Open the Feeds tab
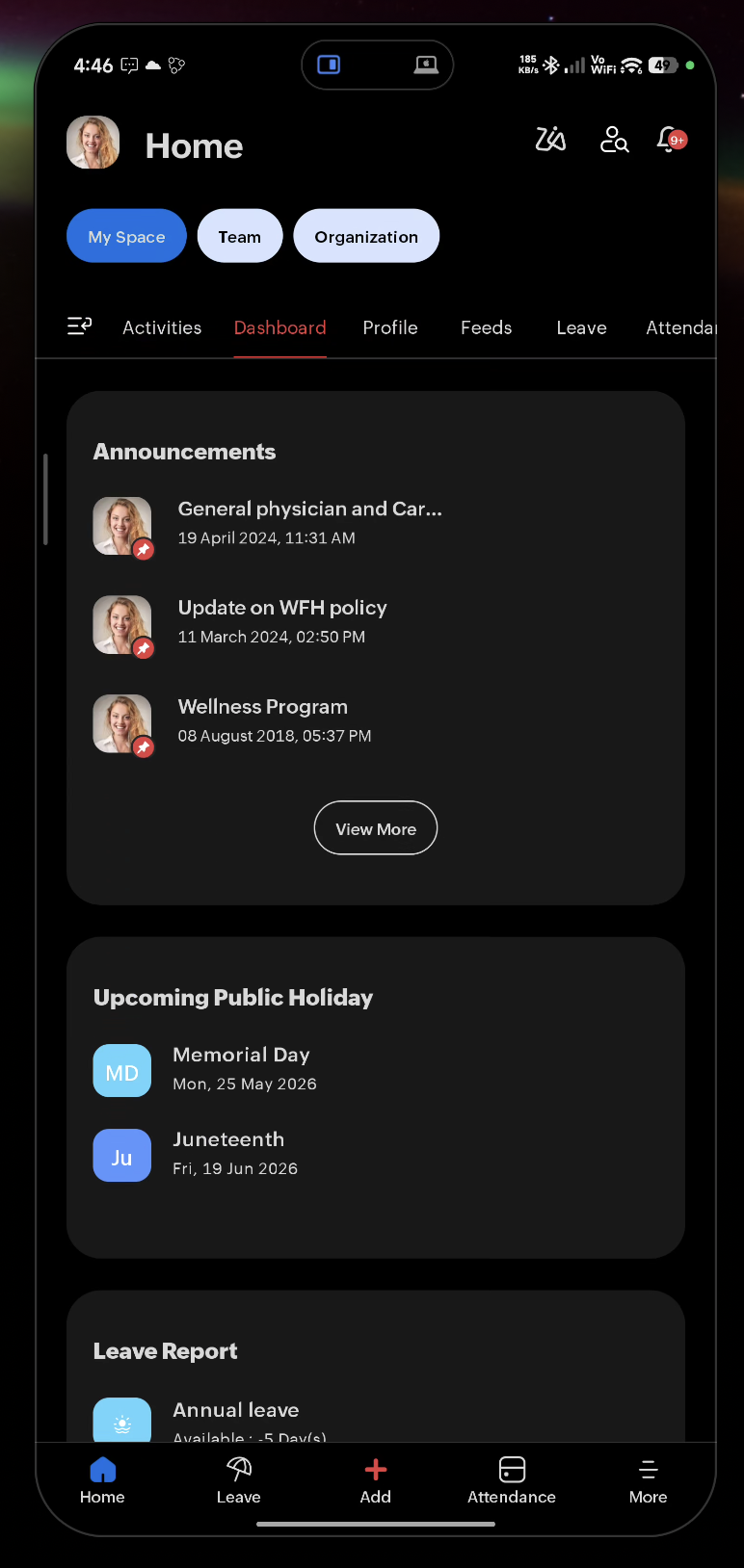Viewport: 744px width, 1568px height. (x=486, y=327)
